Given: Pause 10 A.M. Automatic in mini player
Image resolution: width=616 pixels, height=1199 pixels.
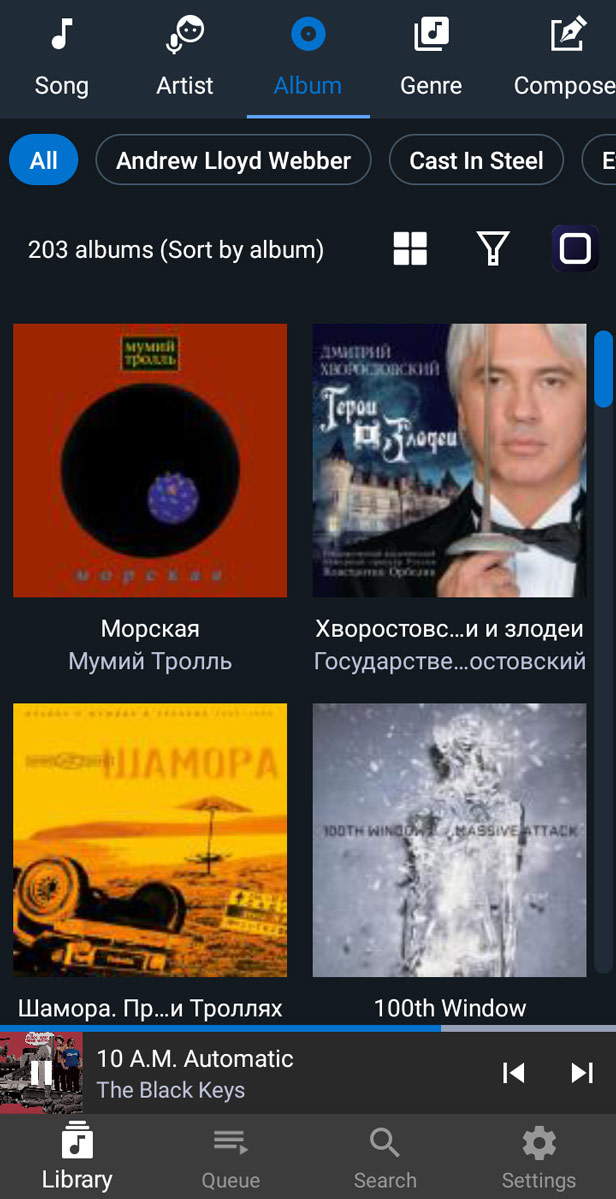Looking at the screenshot, I should coord(41,1073).
